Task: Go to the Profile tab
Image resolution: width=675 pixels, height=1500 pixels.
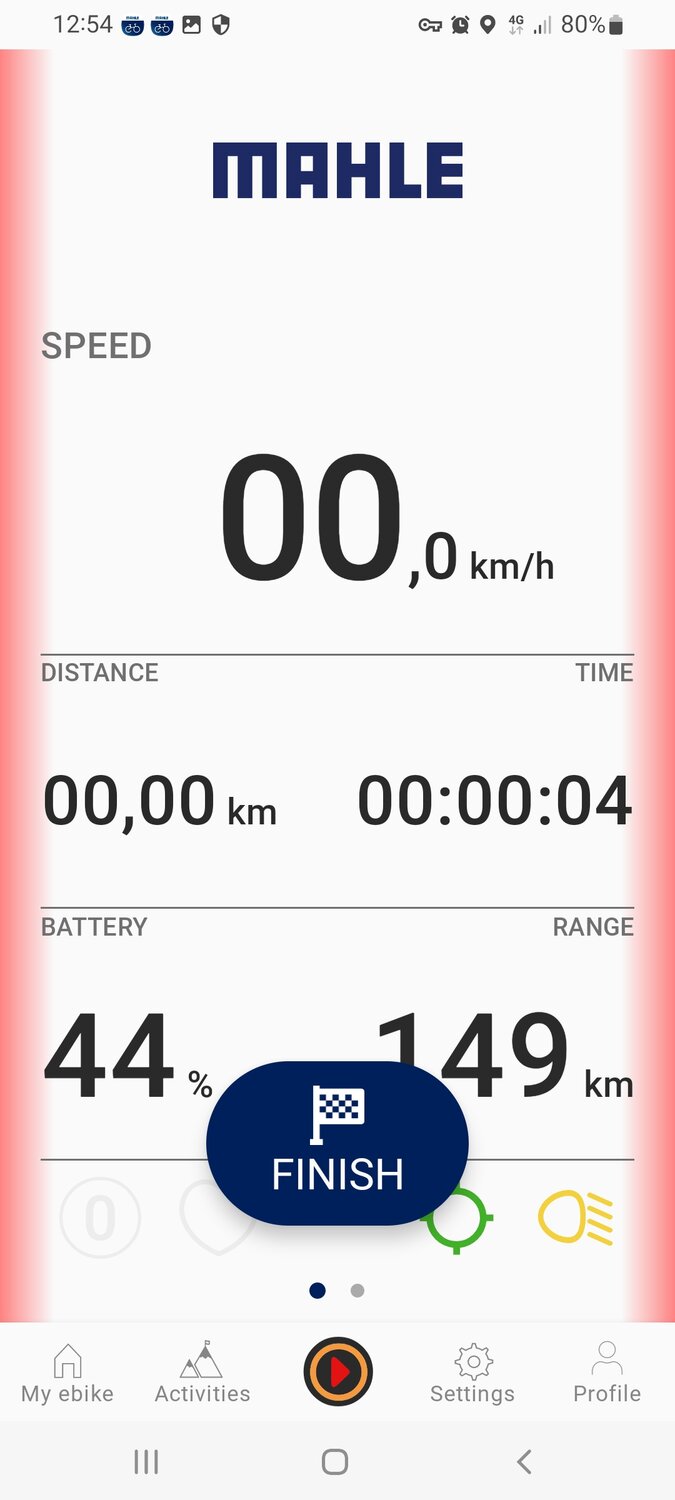Action: pyautogui.click(x=606, y=1375)
